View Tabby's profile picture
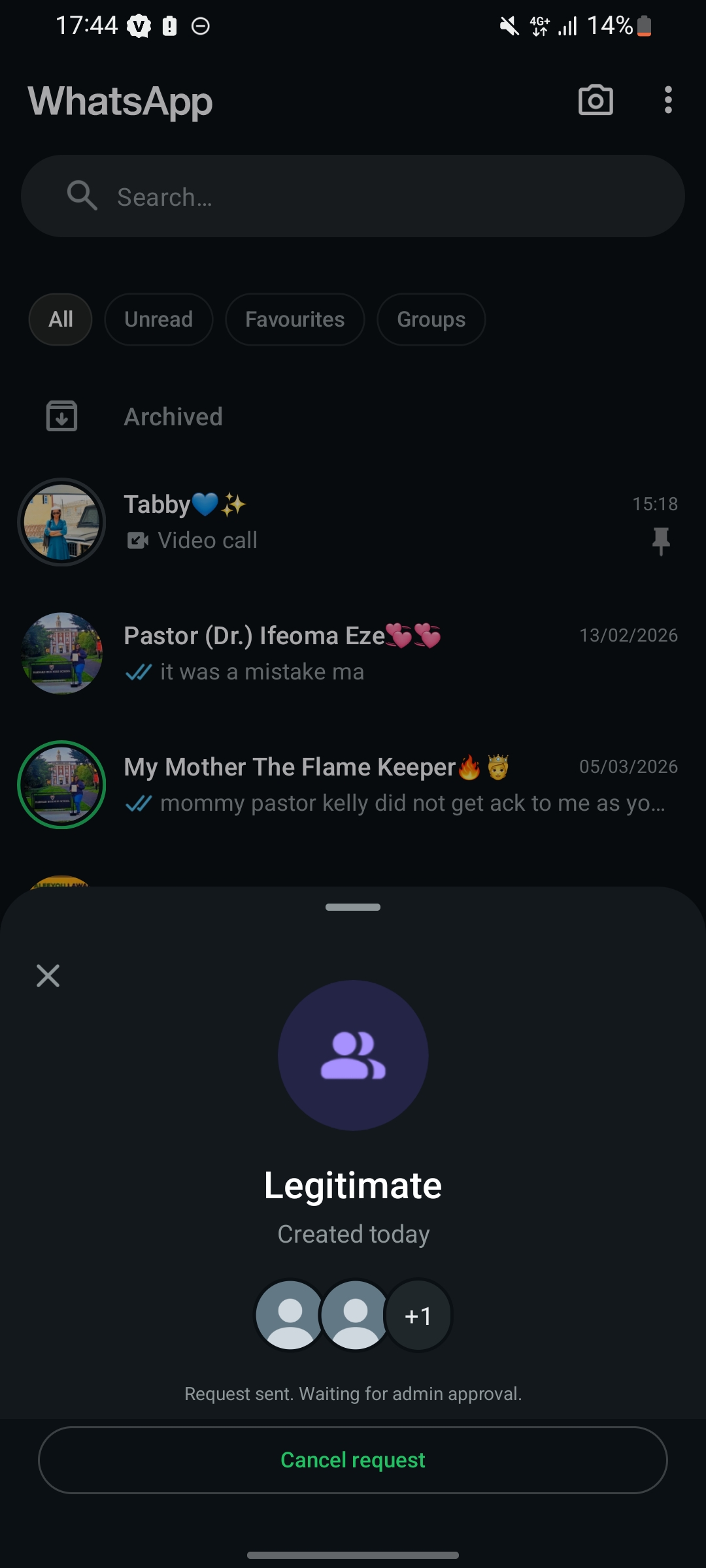This screenshot has height=1568, width=706. pyautogui.click(x=61, y=522)
